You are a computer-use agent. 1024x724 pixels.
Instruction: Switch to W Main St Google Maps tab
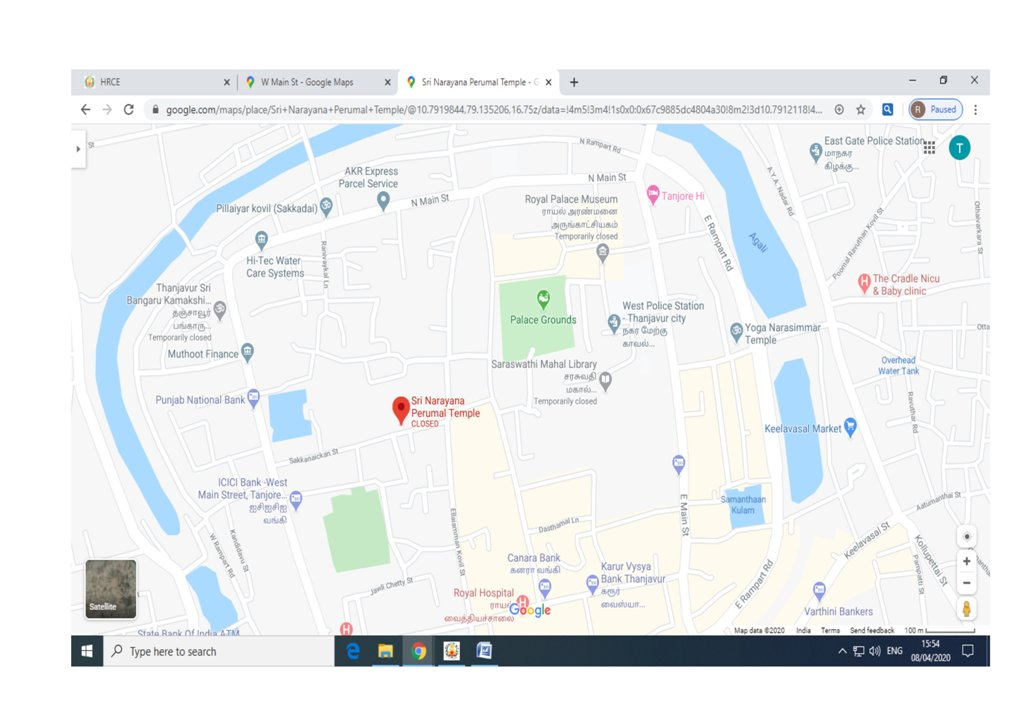(x=310, y=82)
